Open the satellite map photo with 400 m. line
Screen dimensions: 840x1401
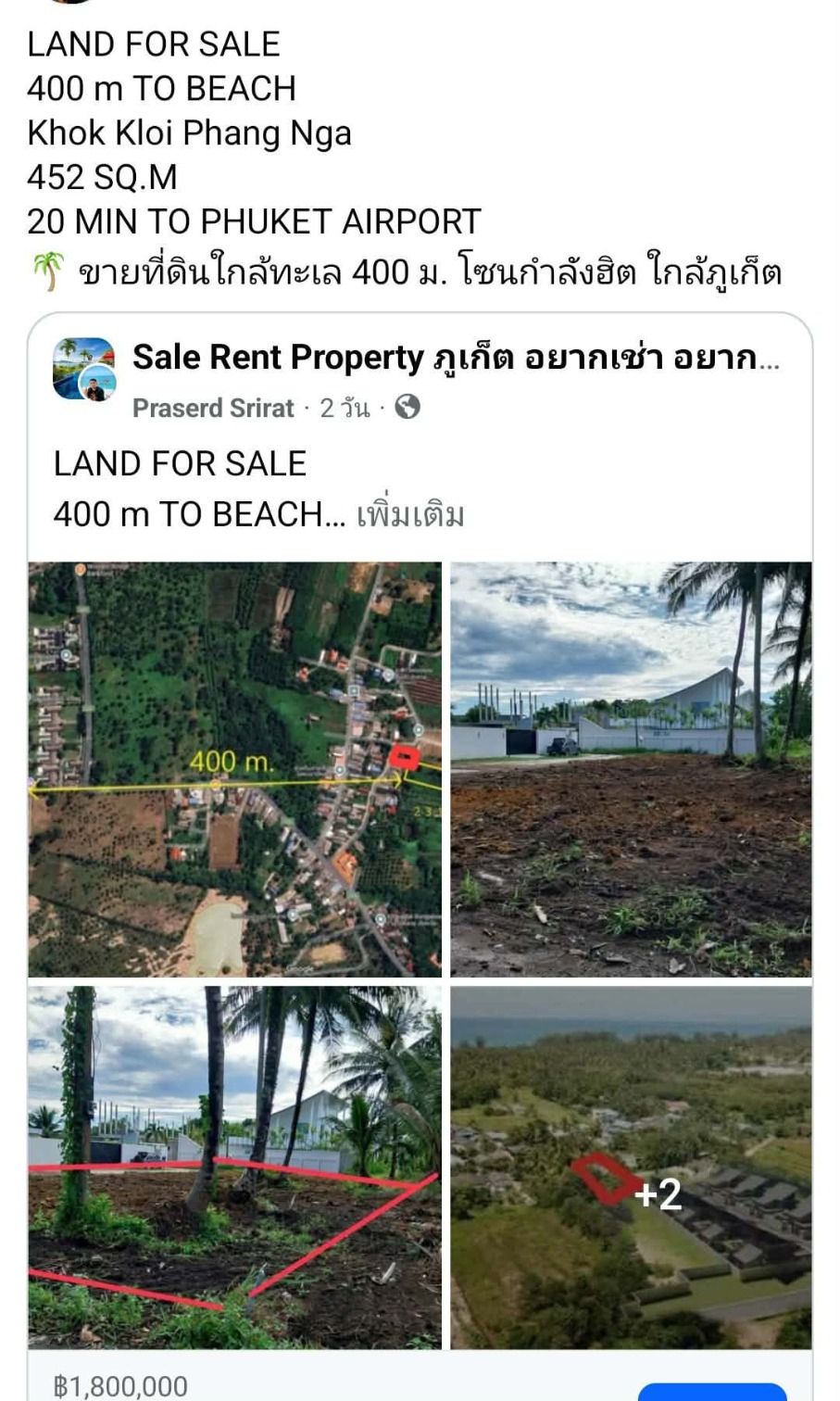pyautogui.click(x=234, y=769)
